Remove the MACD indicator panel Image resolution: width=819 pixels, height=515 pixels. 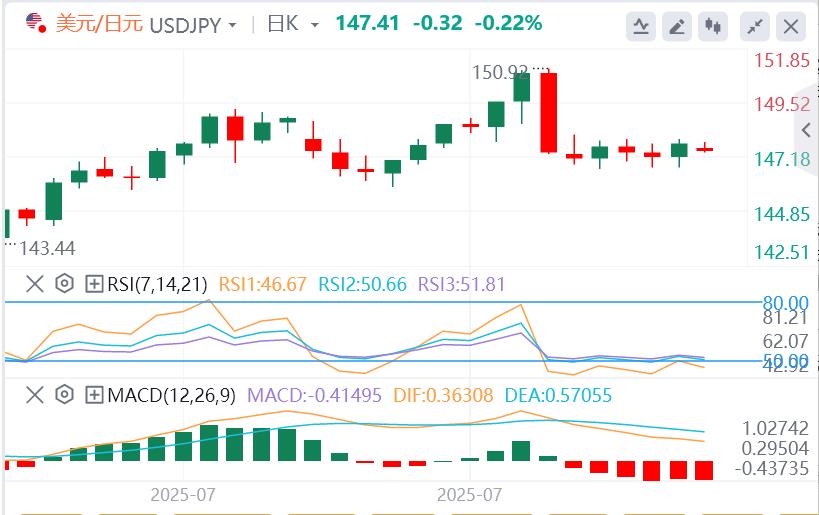(x=35, y=395)
